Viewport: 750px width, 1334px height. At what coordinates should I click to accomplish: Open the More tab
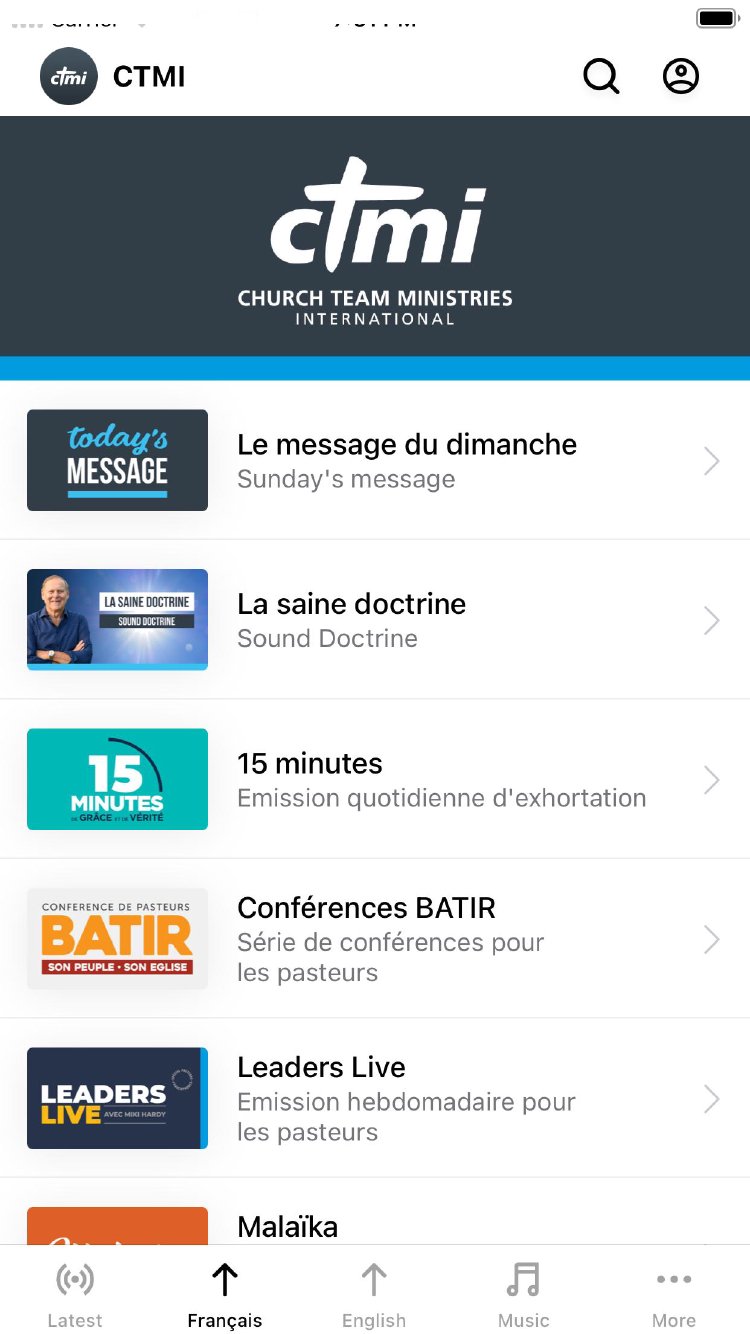click(x=674, y=1294)
